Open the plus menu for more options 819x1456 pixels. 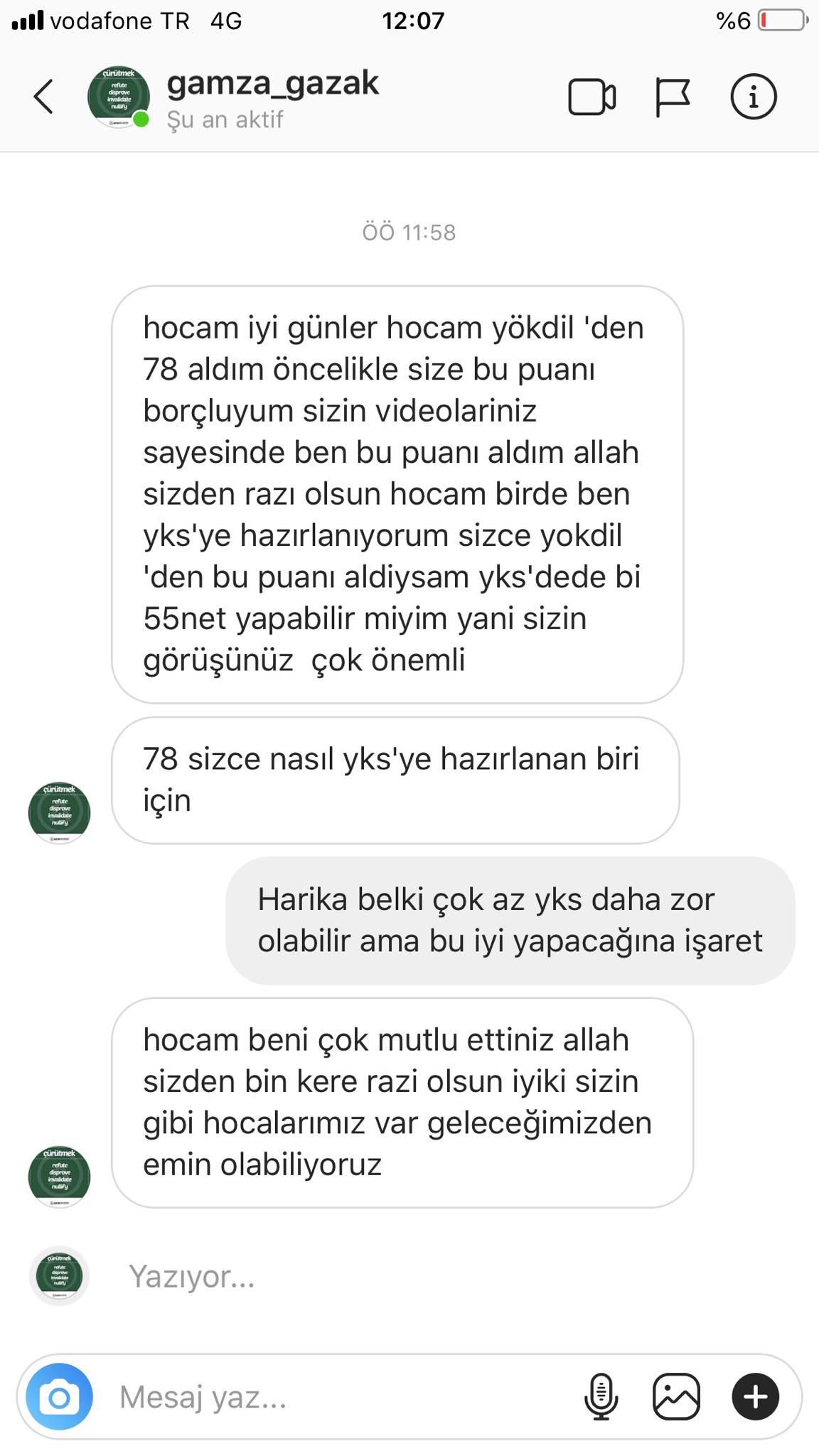coord(755,1396)
